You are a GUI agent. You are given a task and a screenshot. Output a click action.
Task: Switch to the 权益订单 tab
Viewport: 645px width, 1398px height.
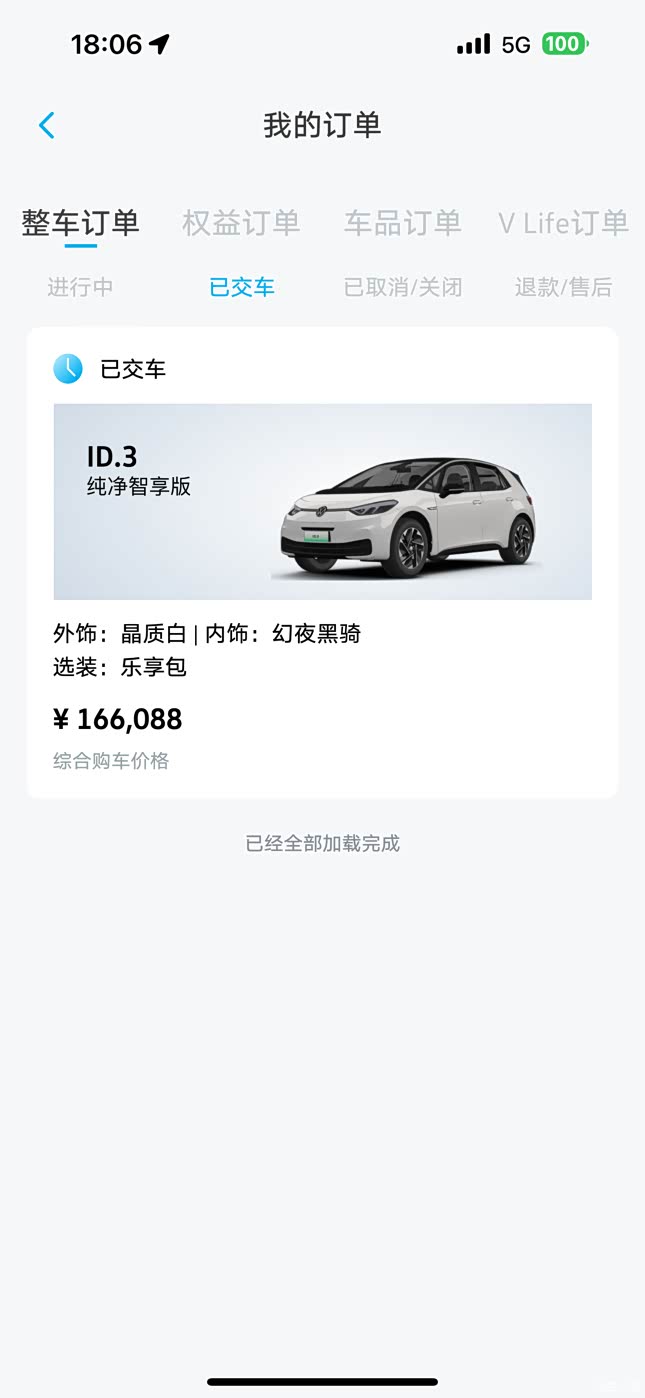pos(241,223)
